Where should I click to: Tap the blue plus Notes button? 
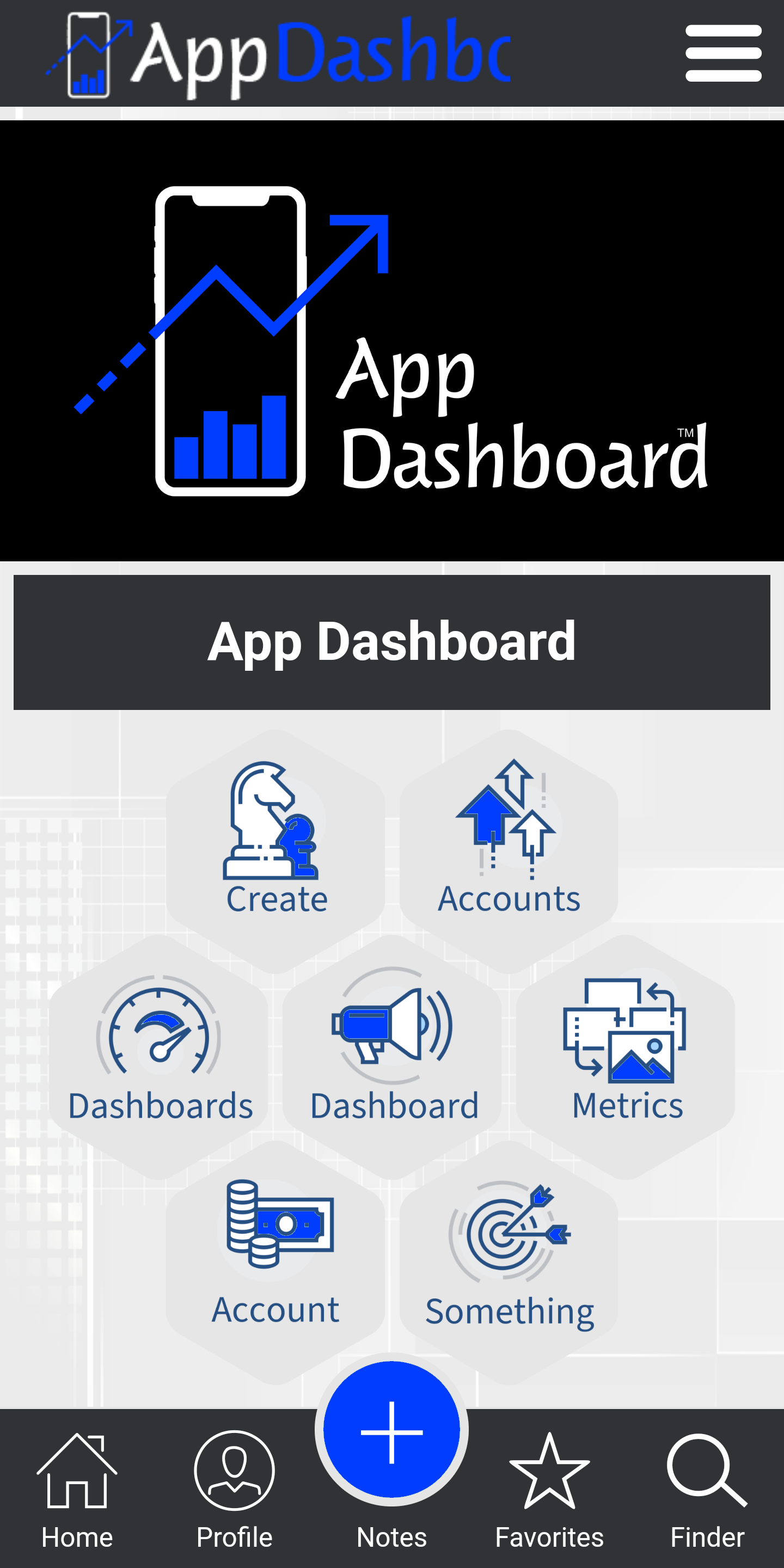tap(391, 1430)
